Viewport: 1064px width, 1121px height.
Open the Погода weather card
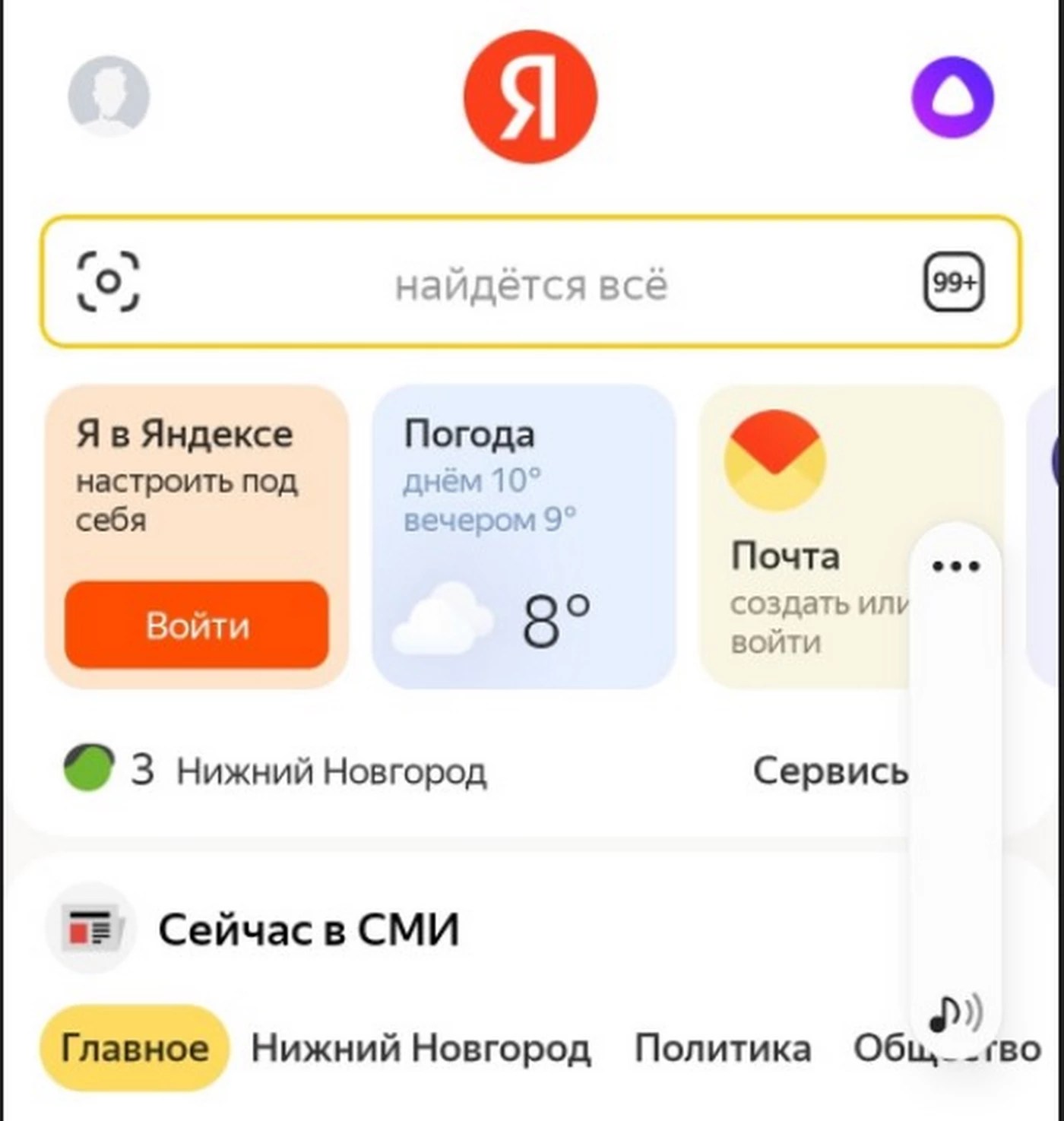point(523,537)
